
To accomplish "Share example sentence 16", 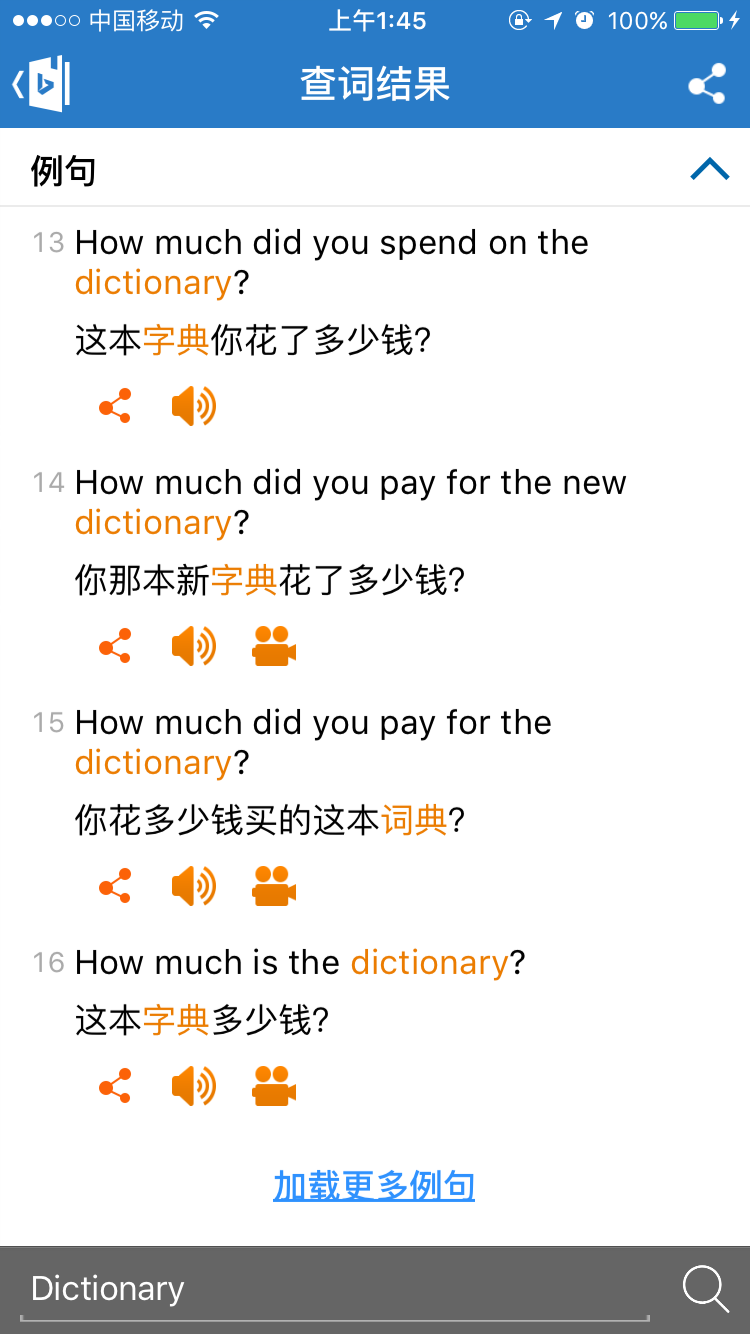I will coord(115,1086).
